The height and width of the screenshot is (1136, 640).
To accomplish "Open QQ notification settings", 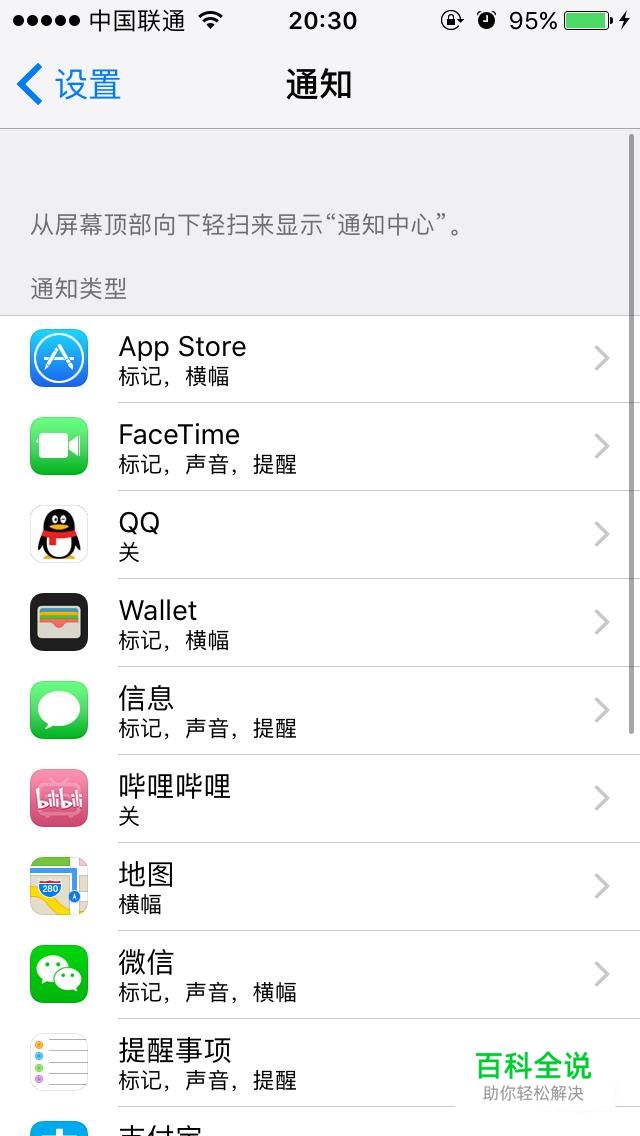I will pyautogui.click(x=320, y=535).
